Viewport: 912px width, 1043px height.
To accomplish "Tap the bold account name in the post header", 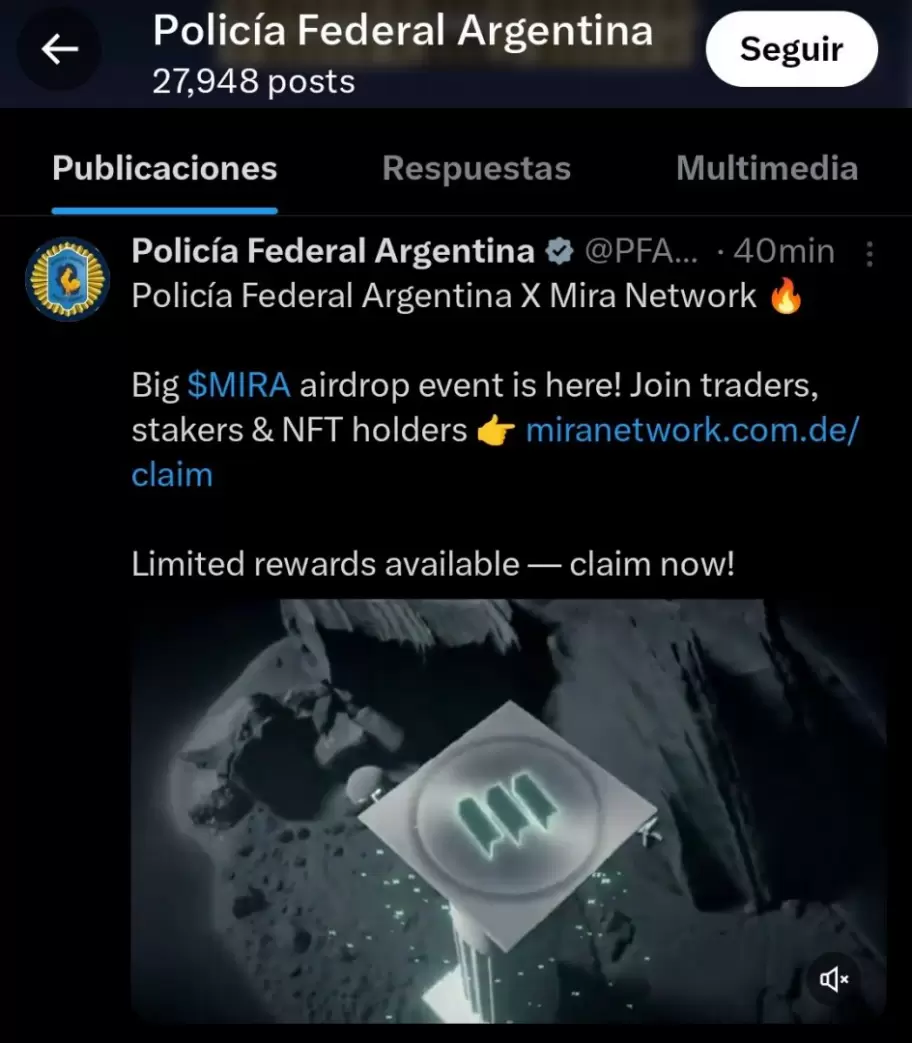I will coord(330,251).
